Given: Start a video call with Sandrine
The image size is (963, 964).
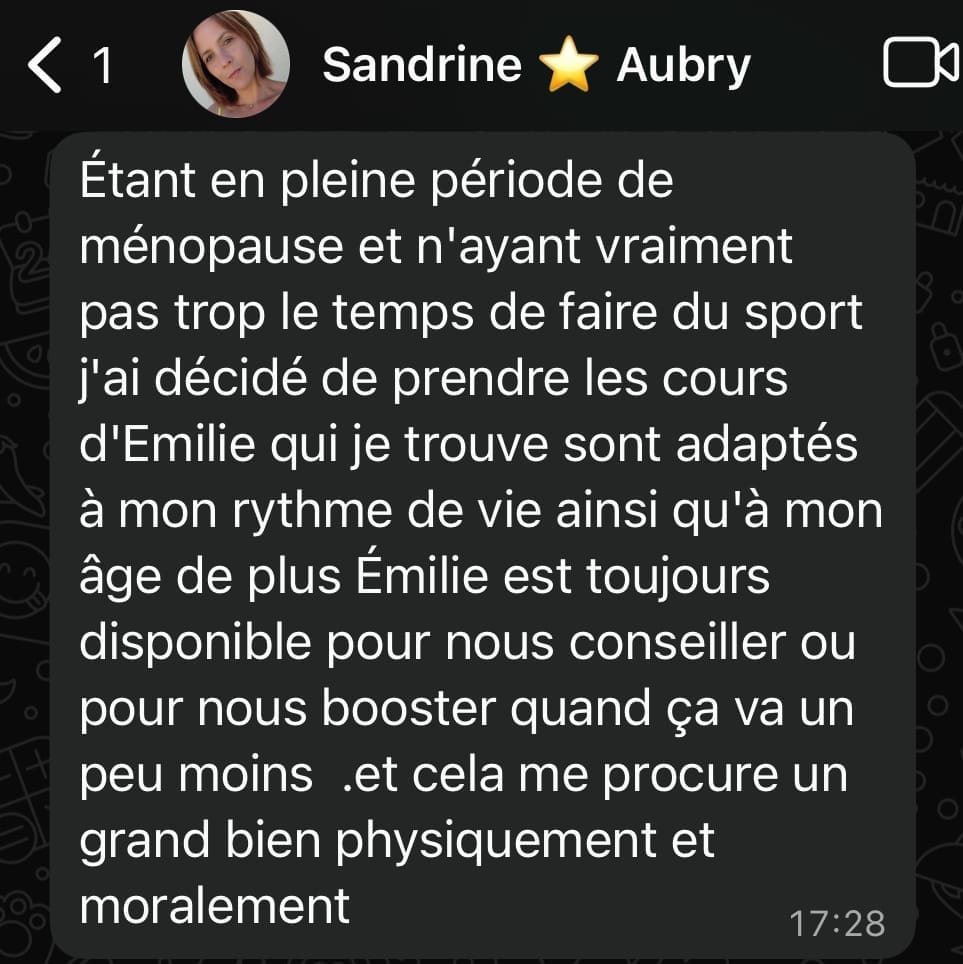Looking at the screenshot, I should pyautogui.click(x=921, y=65).
